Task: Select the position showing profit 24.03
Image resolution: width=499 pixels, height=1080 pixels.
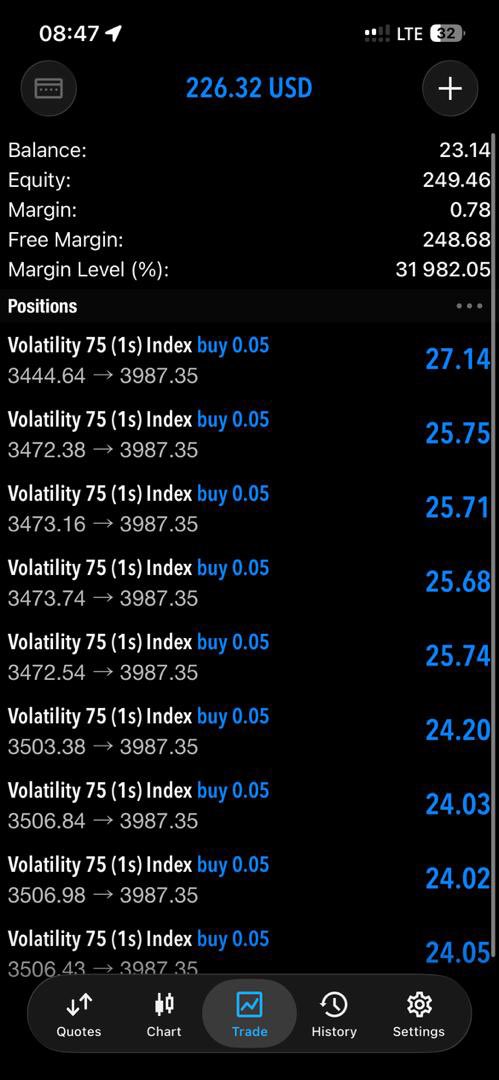Action: pyautogui.click(x=250, y=807)
